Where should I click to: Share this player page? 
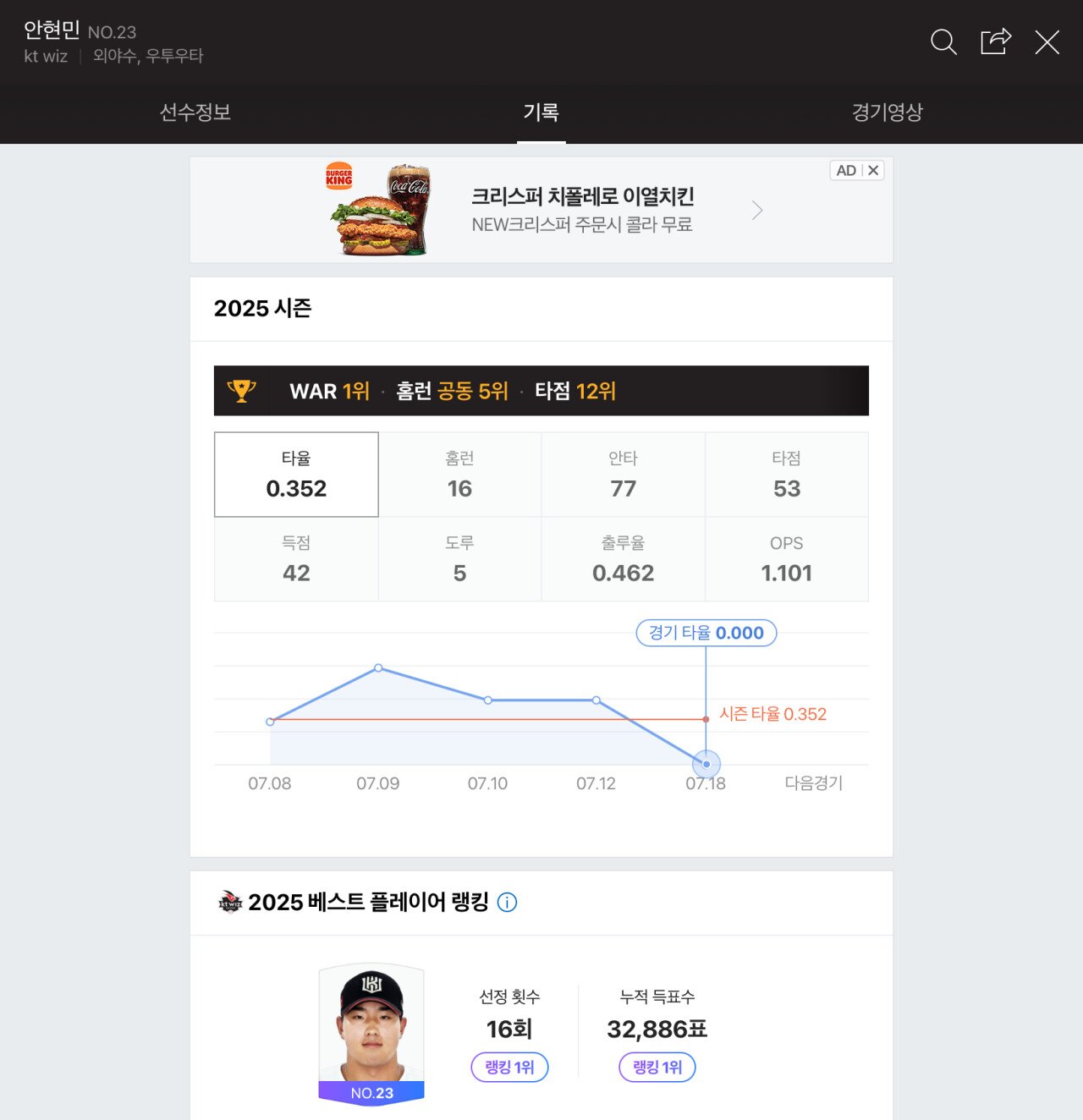[996, 41]
